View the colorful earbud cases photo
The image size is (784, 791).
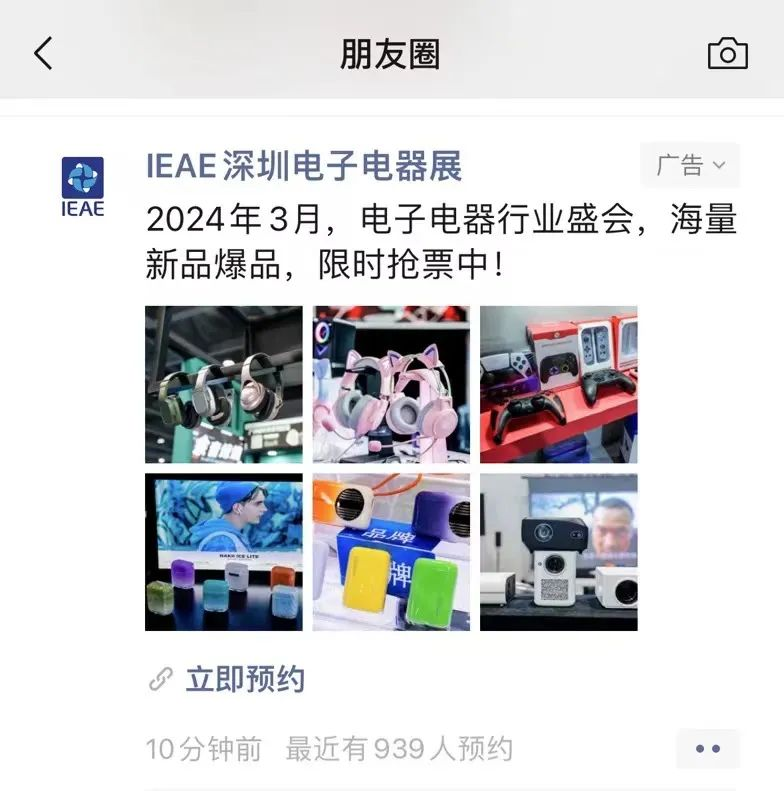click(x=223, y=552)
